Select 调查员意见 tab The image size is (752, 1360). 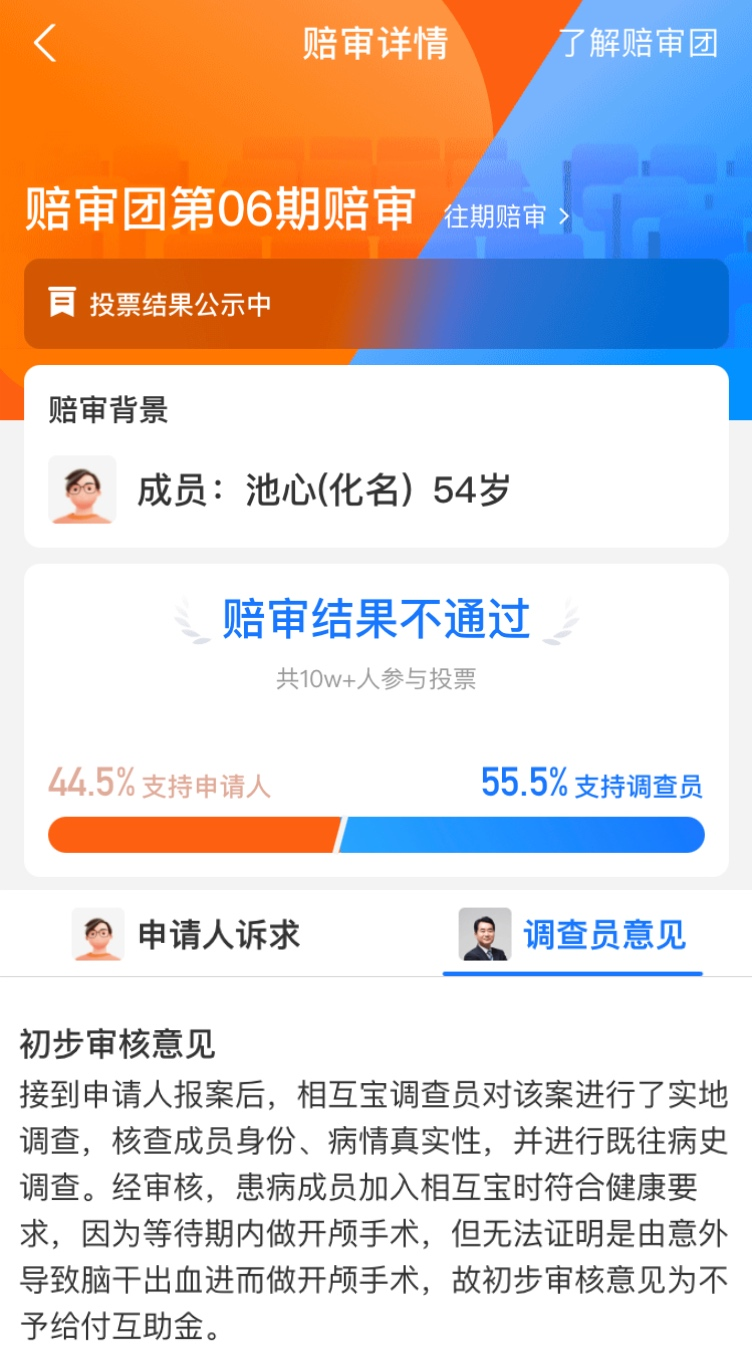pos(573,935)
